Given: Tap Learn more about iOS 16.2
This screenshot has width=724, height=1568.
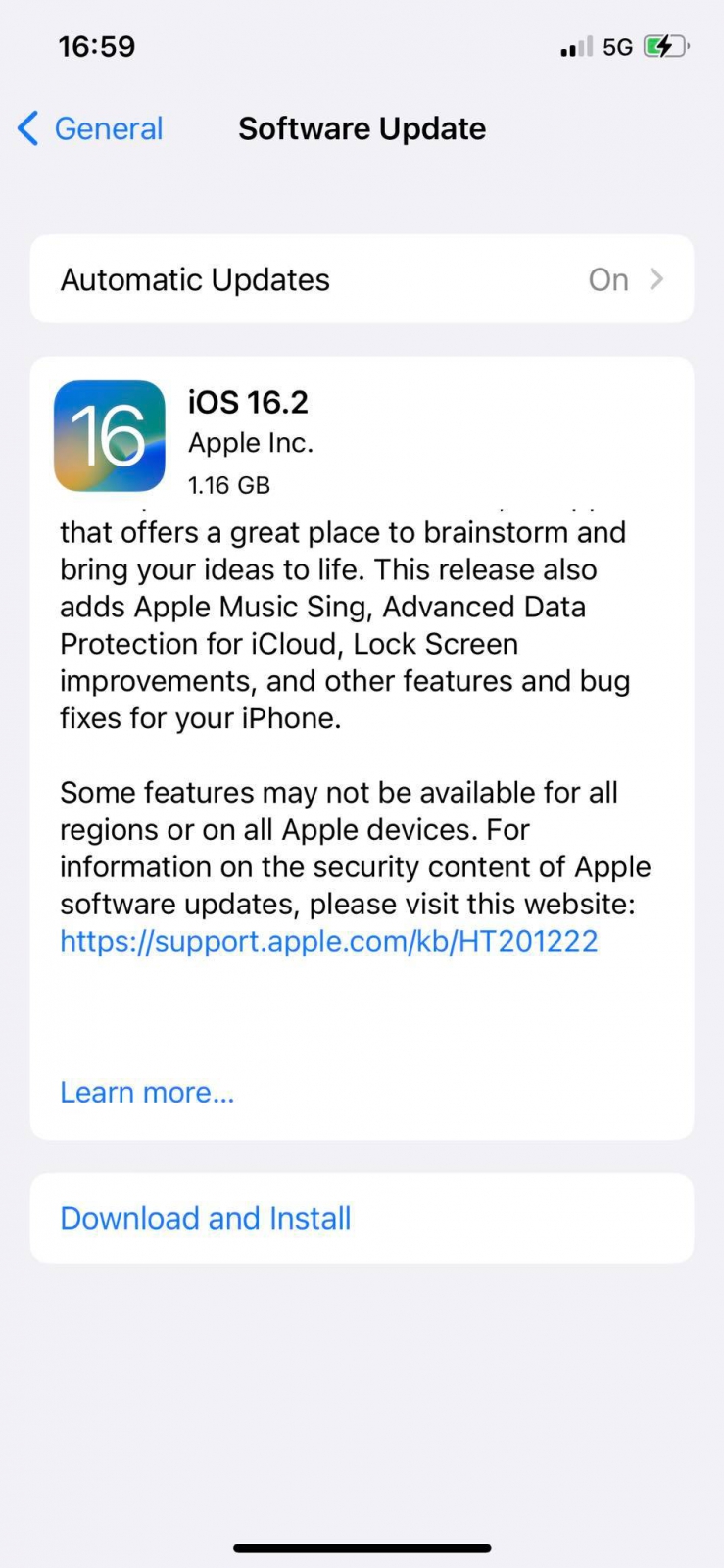Looking at the screenshot, I should click(147, 1092).
